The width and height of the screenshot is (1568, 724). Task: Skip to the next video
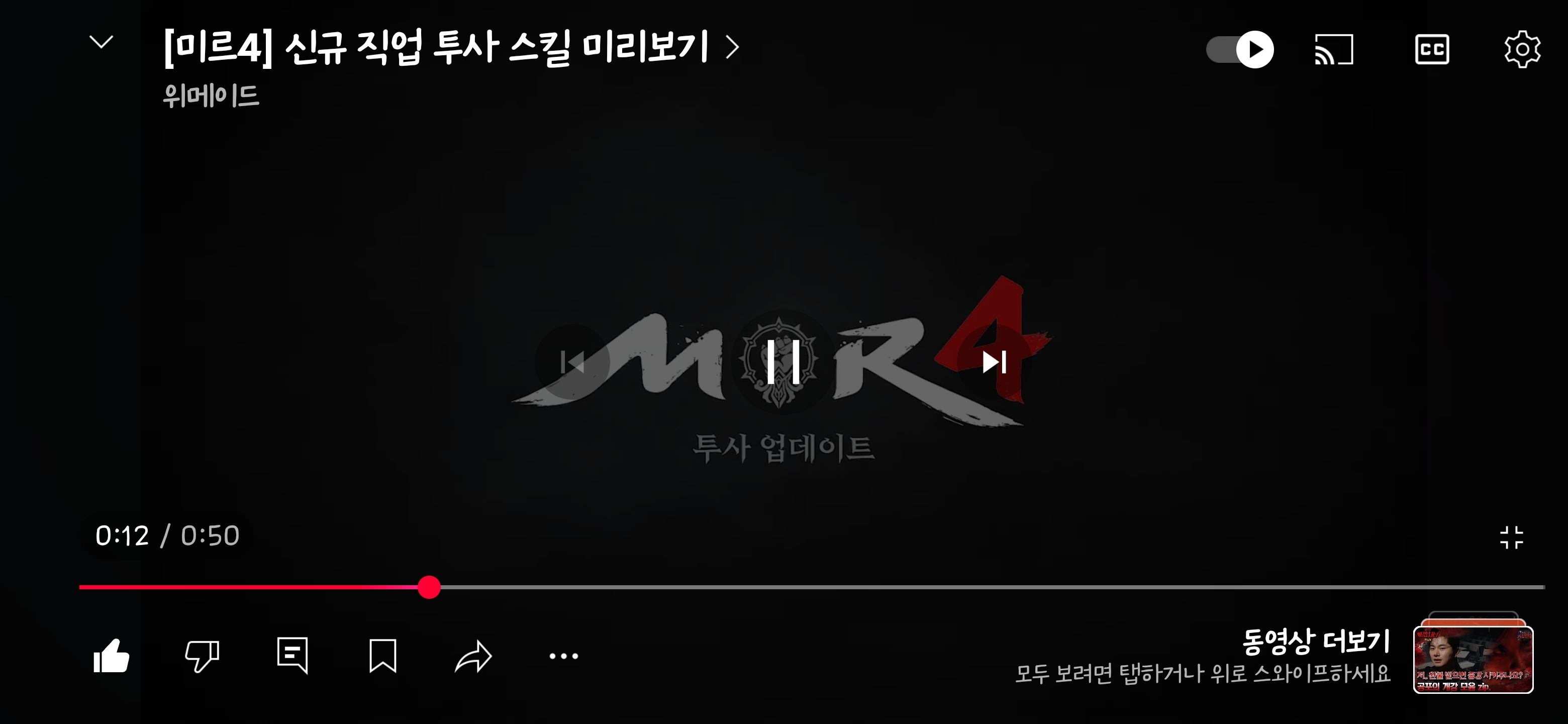coord(994,363)
